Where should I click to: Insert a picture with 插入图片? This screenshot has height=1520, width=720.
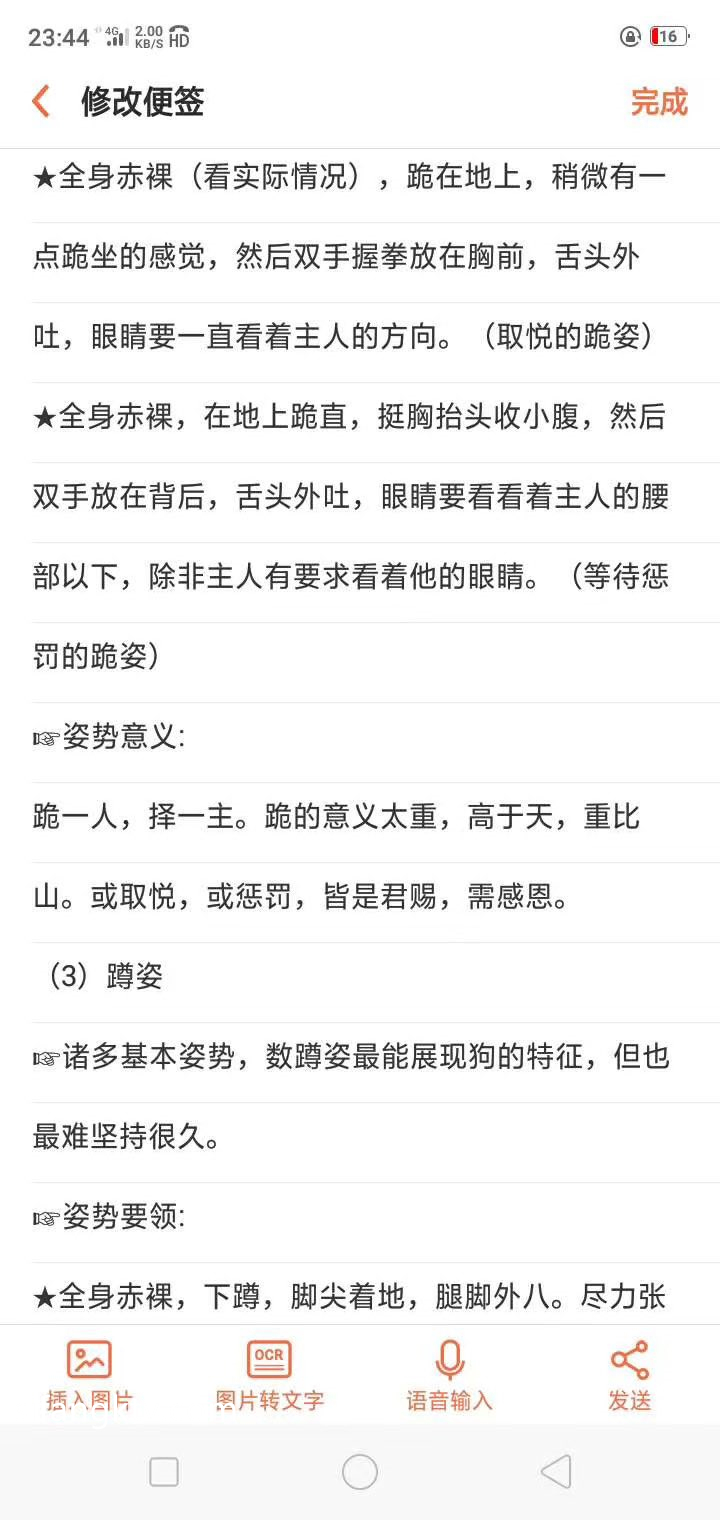(90, 1376)
